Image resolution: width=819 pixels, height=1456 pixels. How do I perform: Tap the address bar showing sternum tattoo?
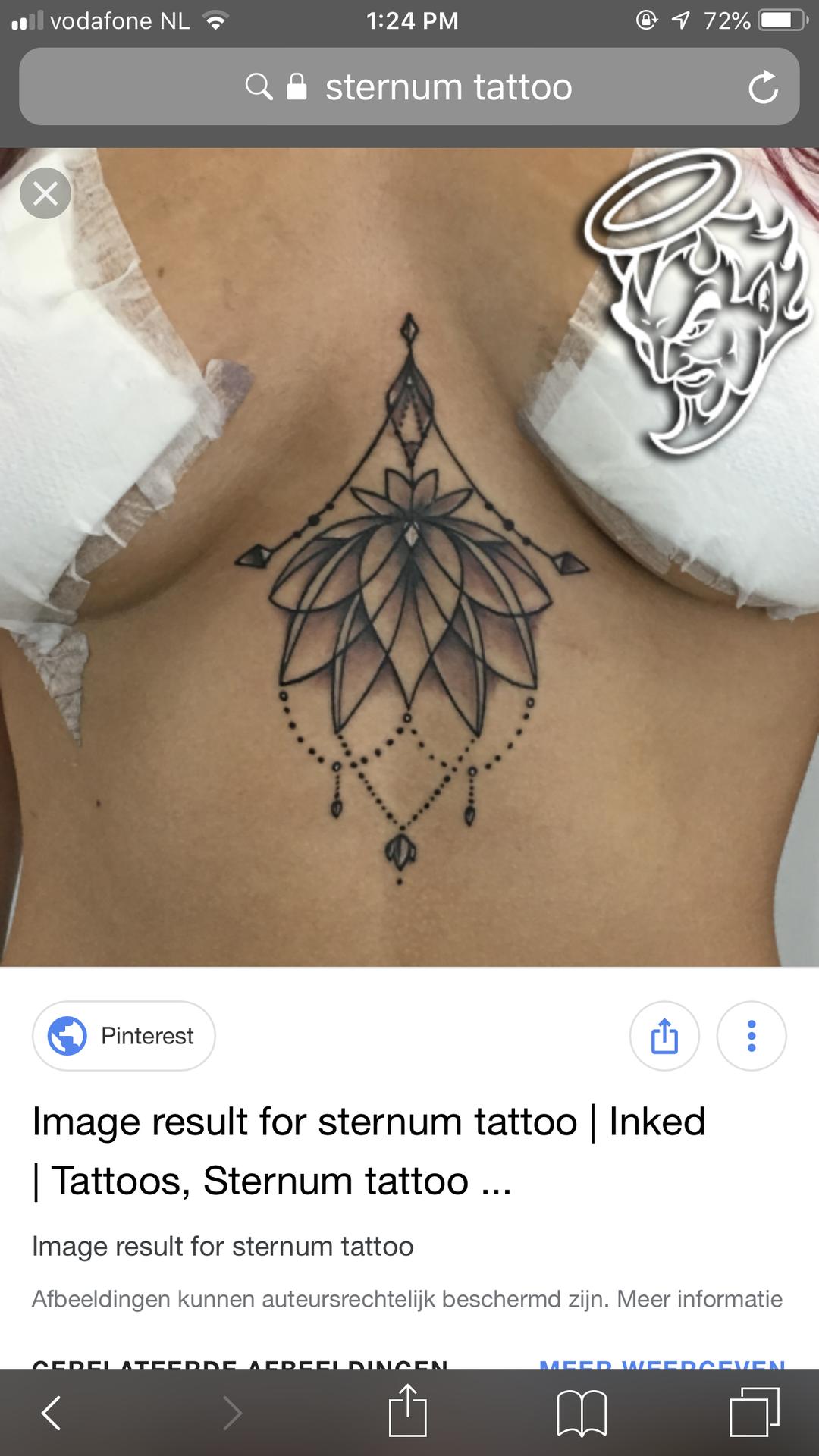tap(409, 86)
